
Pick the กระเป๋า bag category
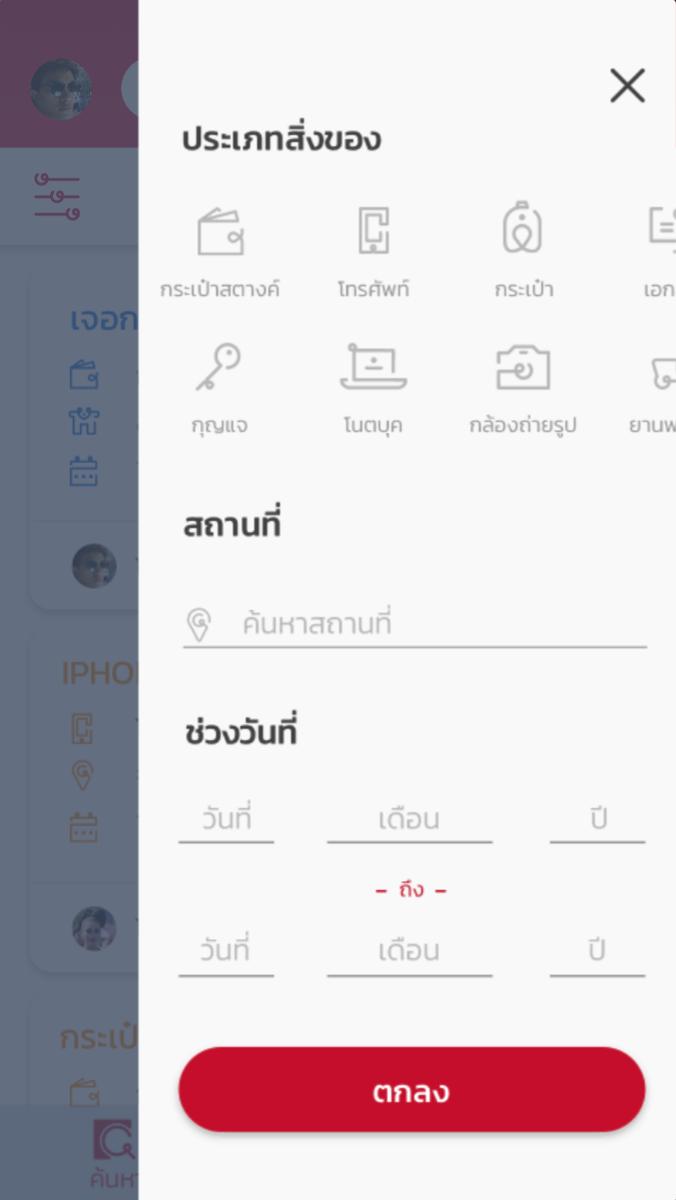tap(523, 252)
